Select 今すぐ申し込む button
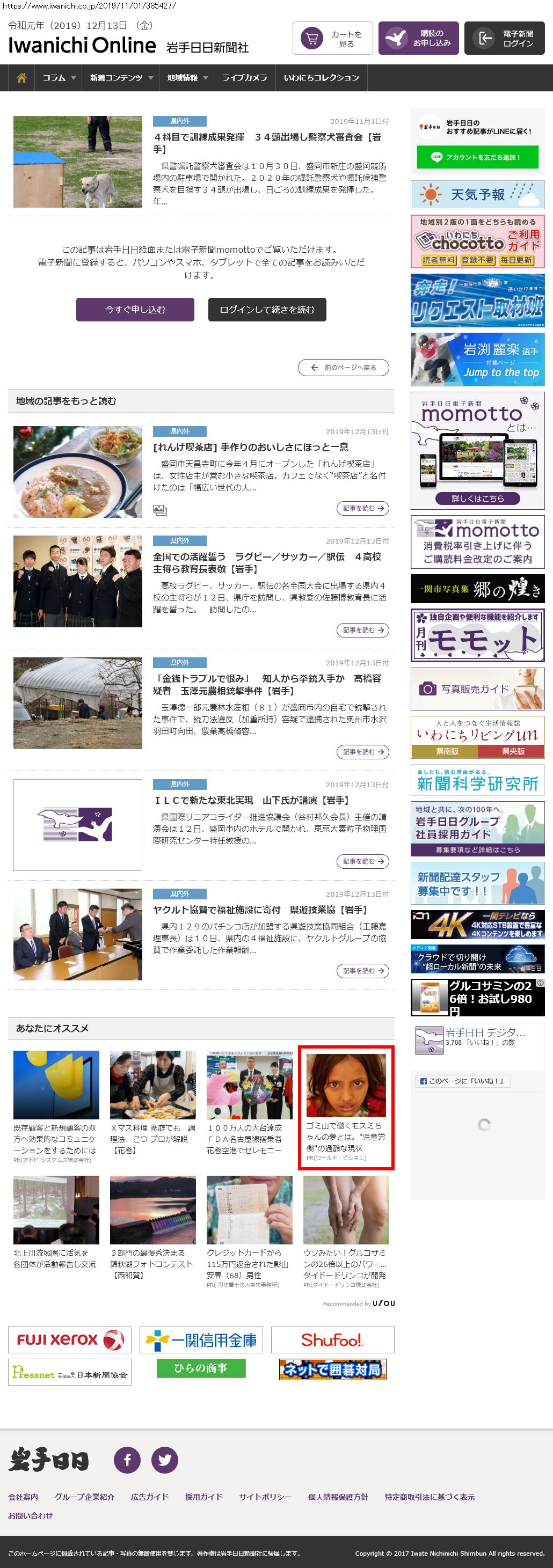This screenshot has width=553, height=1568. [x=135, y=309]
